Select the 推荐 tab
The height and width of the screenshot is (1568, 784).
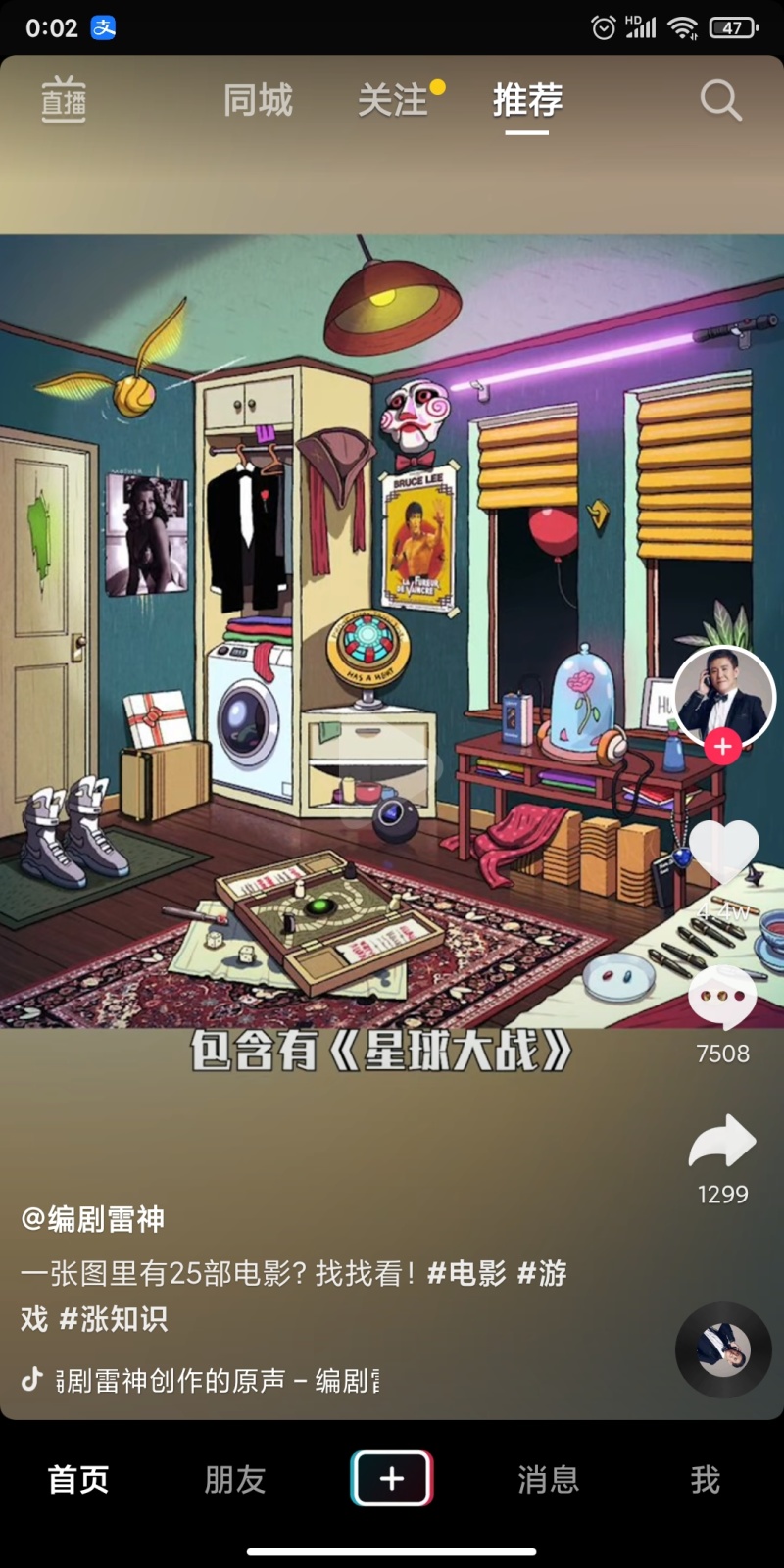527,100
